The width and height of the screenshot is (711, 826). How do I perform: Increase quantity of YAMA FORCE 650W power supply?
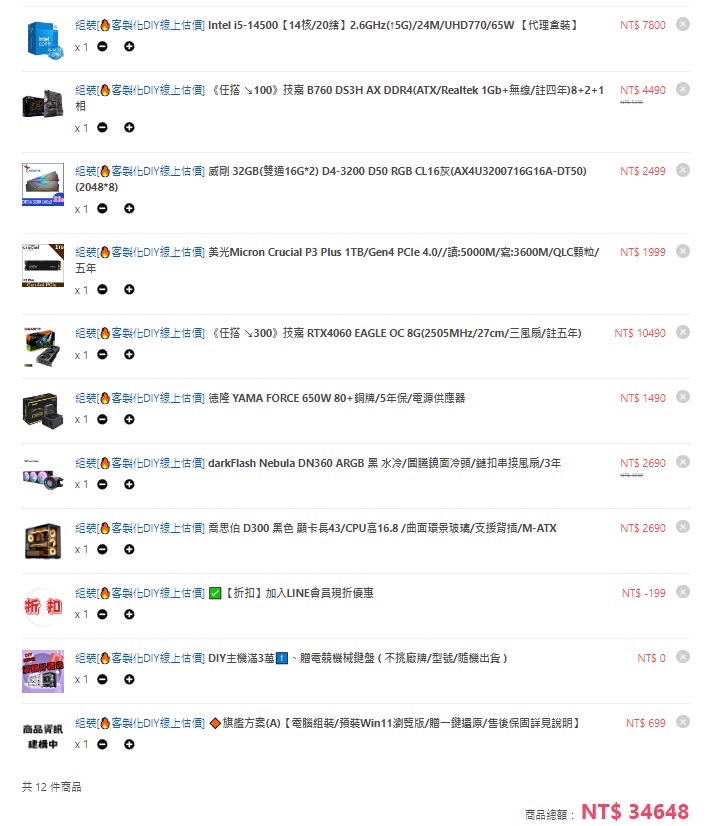tap(129, 420)
